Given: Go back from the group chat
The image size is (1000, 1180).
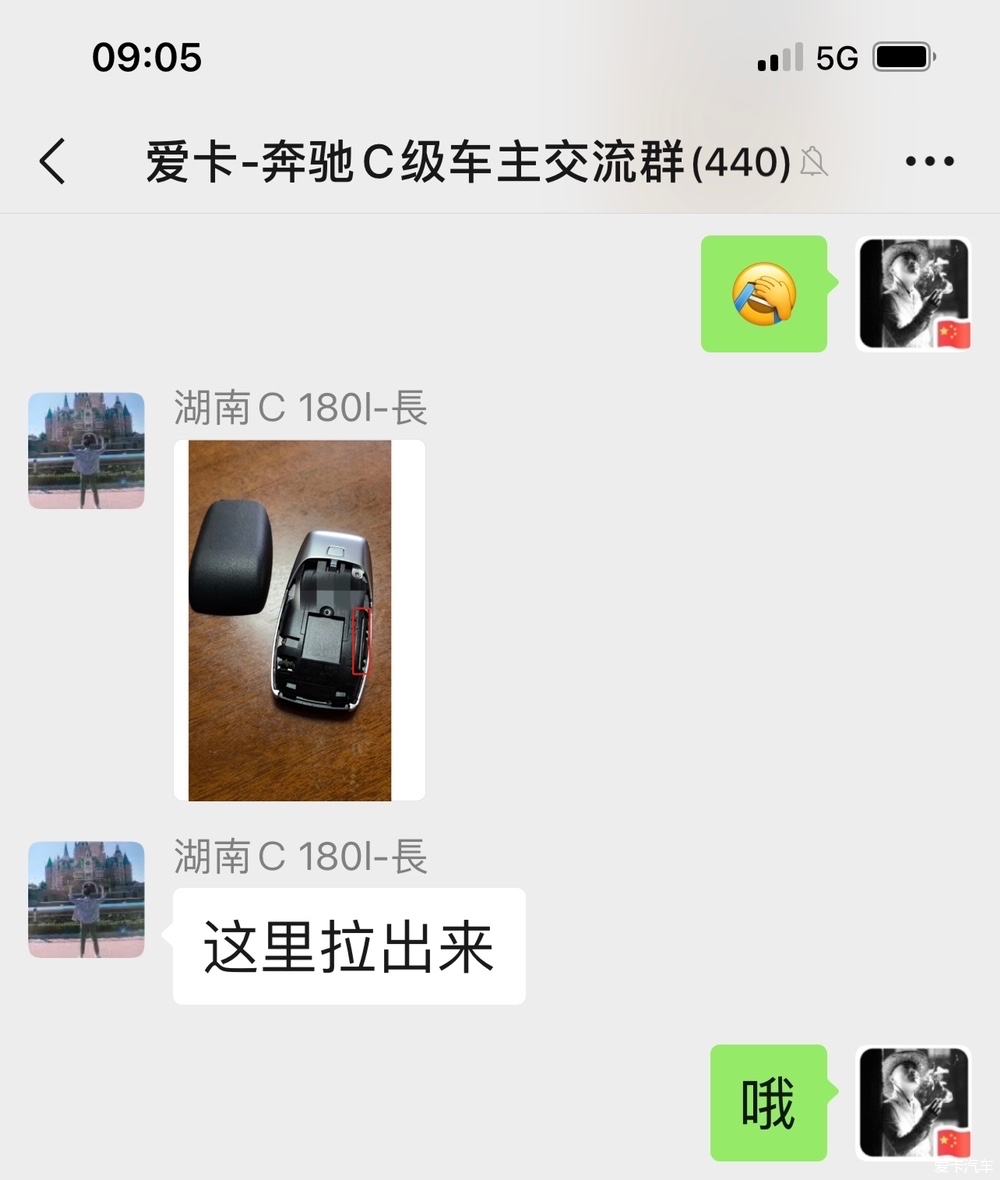Looking at the screenshot, I should pyautogui.click(x=52, y=161).
